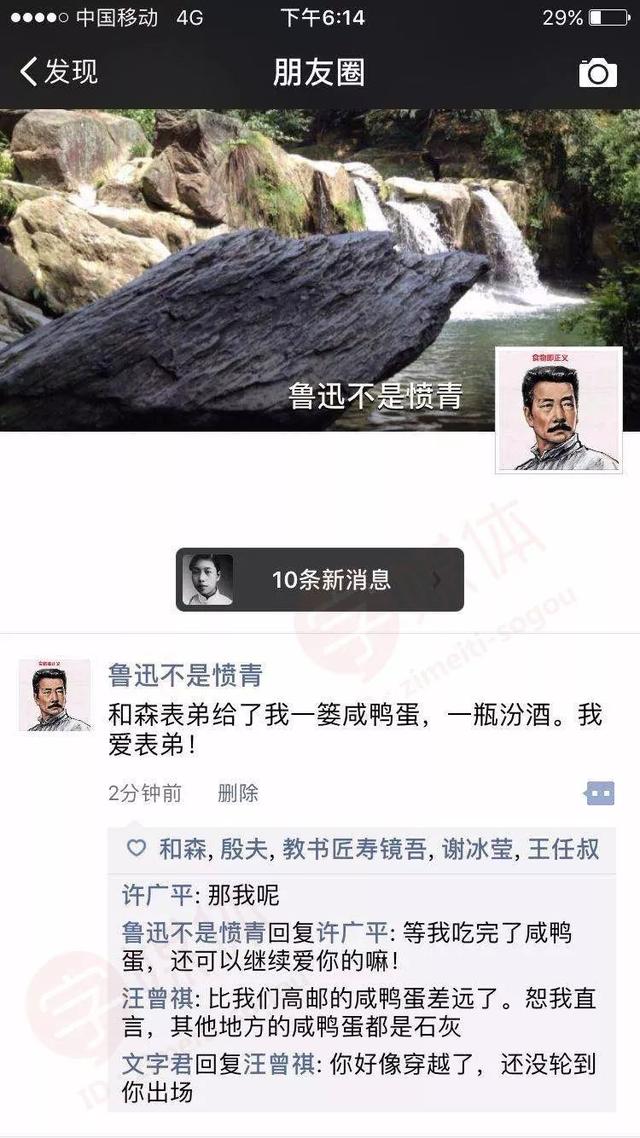640x1138 pixels.
Task: Open 鲁迅不是愤青 name link on the post
Action: [185, 675]
